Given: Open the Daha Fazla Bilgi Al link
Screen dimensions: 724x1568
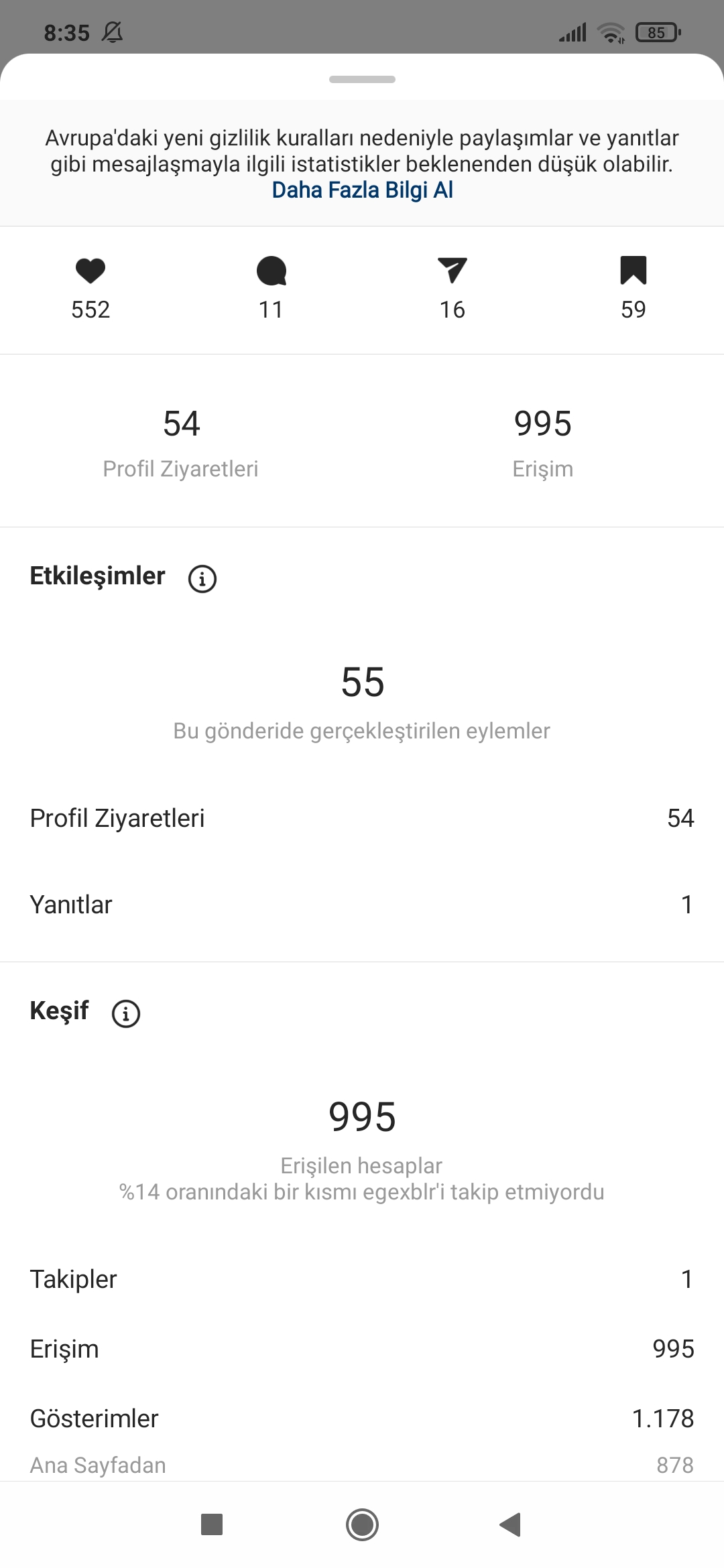Looking at the screenshot, I should click(x=362, y=190).
